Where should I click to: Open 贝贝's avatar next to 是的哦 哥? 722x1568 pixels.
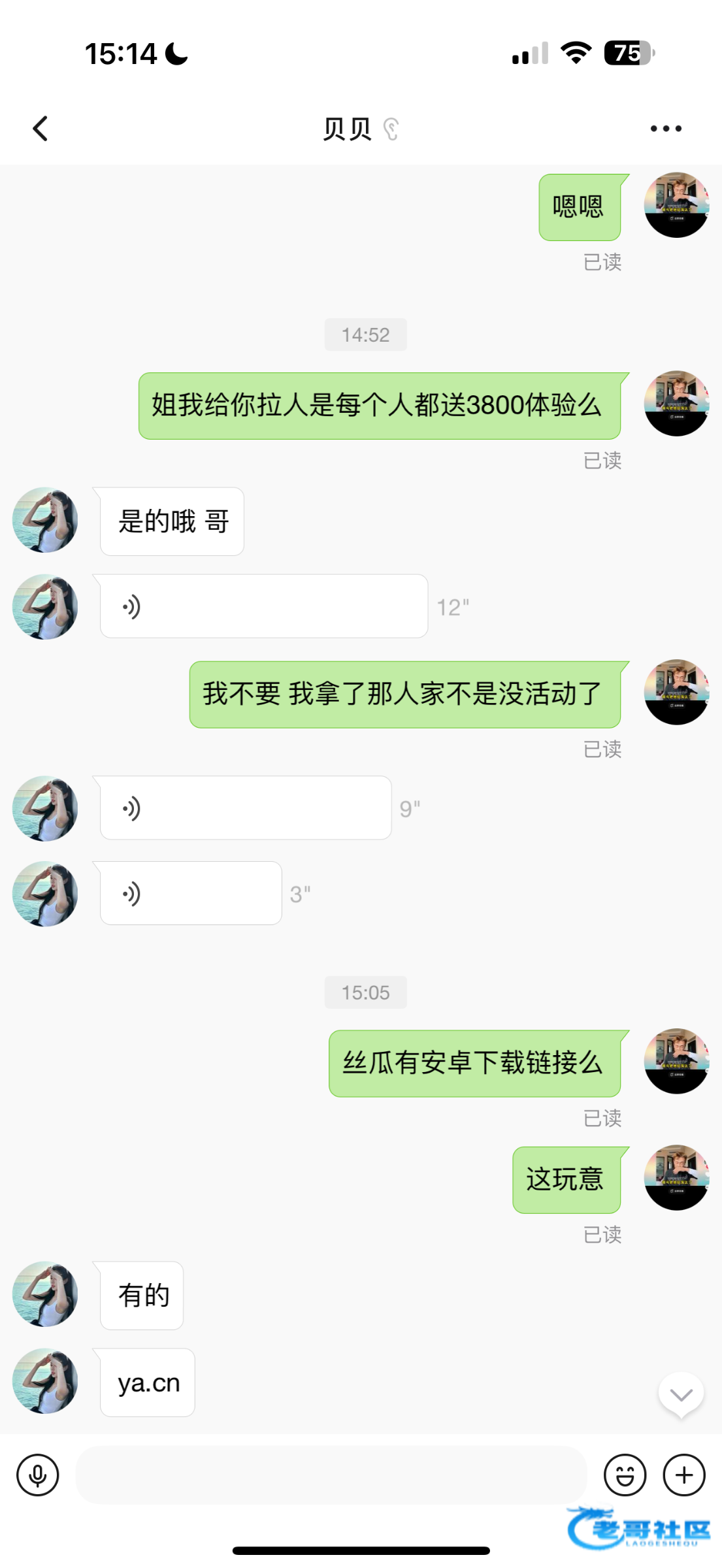point(45,520)
